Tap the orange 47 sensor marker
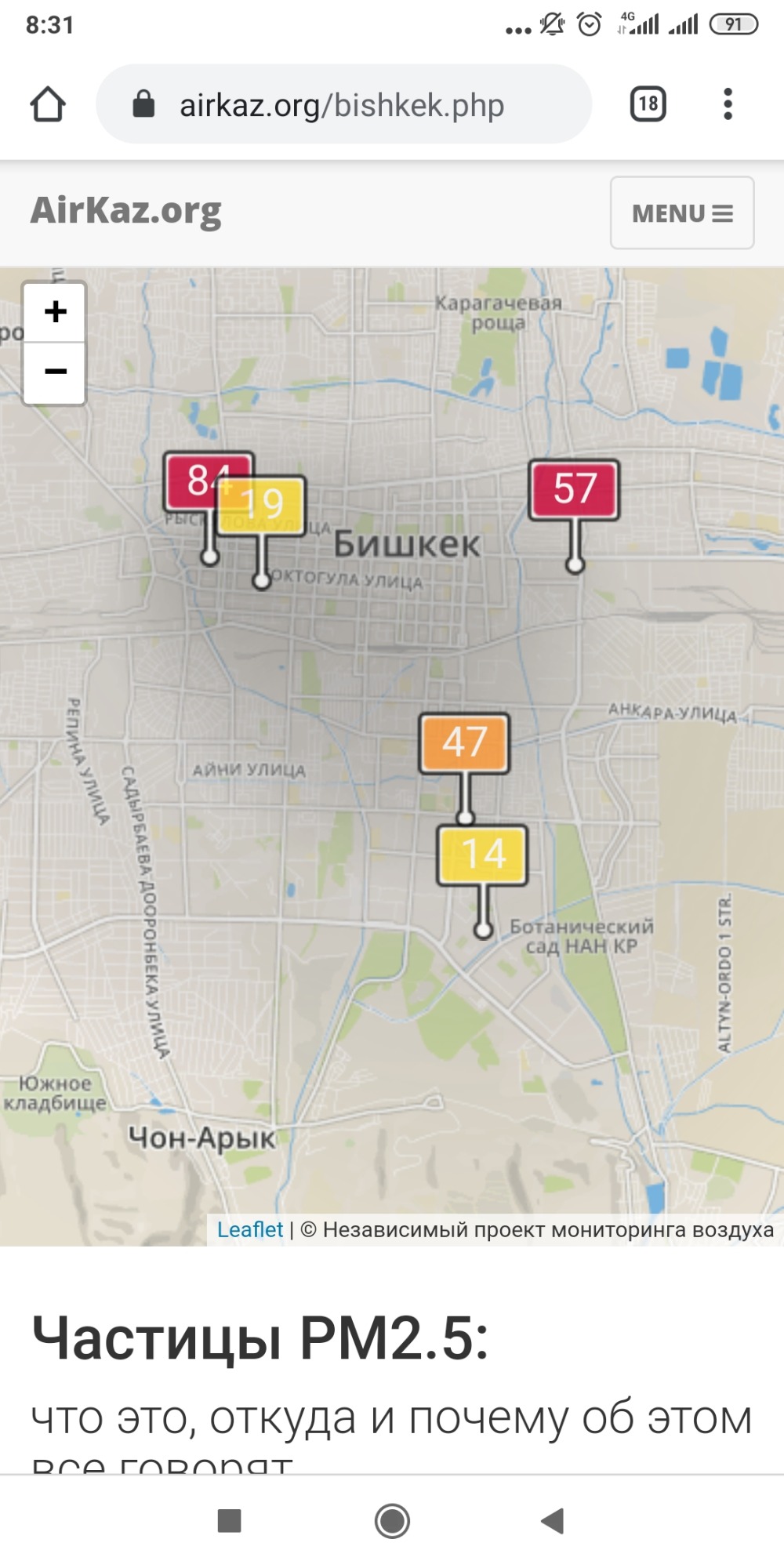This screenshot has width=784, height=1568. (464, 742)
